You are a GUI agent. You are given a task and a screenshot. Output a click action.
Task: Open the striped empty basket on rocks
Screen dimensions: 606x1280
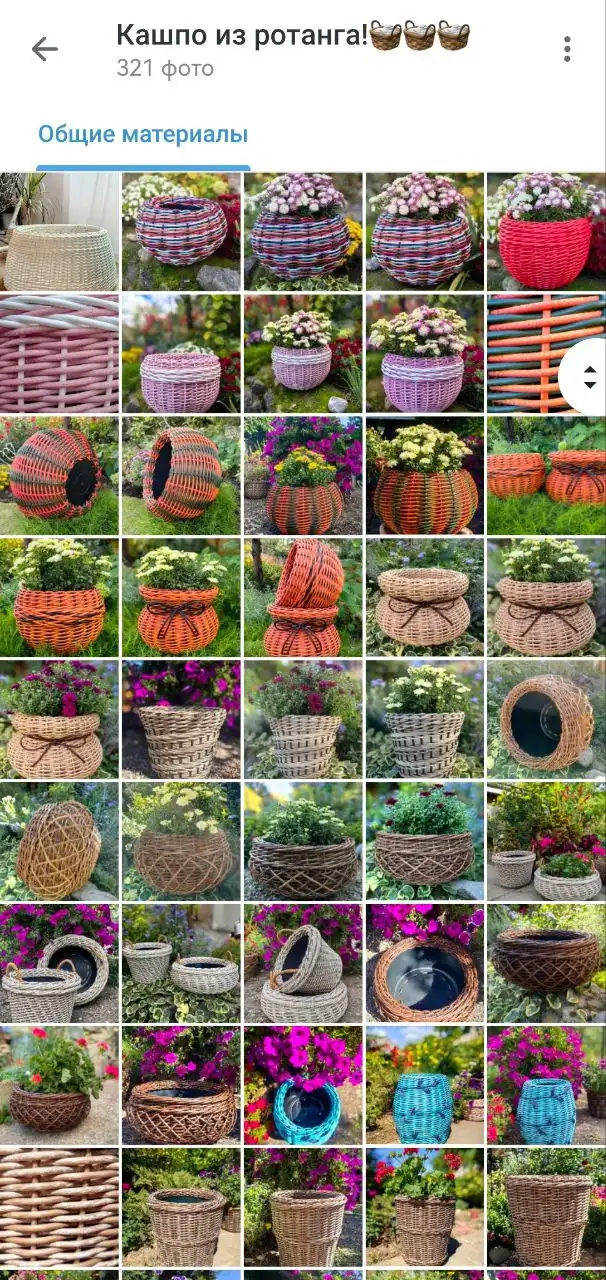[181, 232]
